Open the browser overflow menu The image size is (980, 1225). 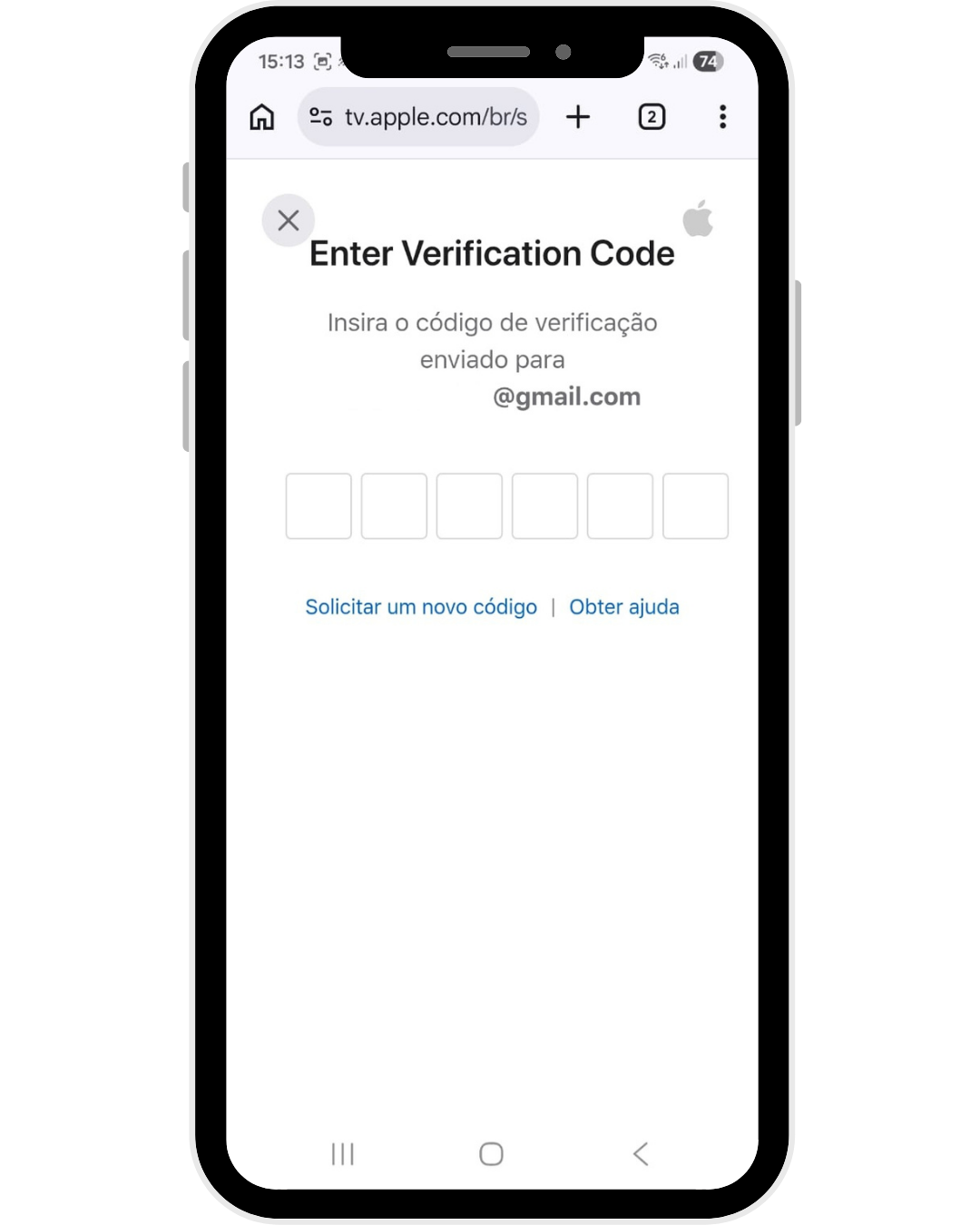click(x=722, y=117)
